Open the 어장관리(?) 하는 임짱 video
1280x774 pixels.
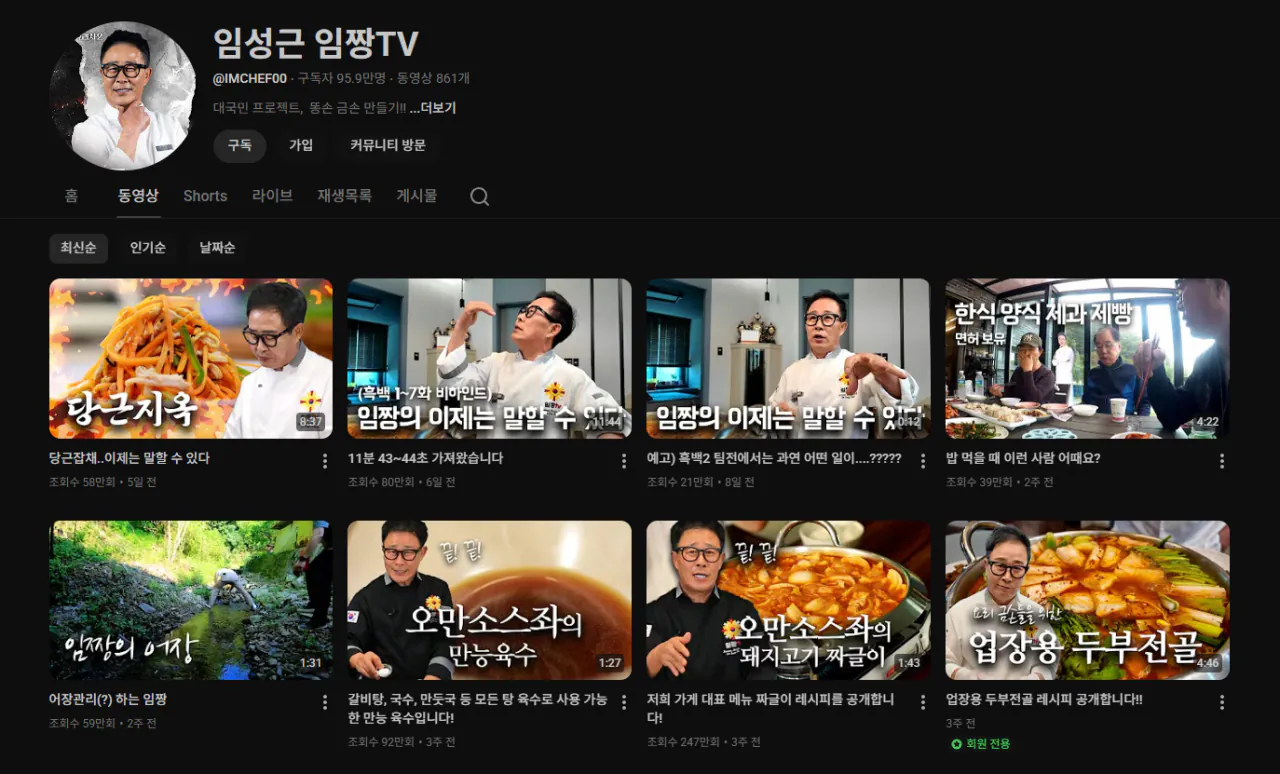191,600
